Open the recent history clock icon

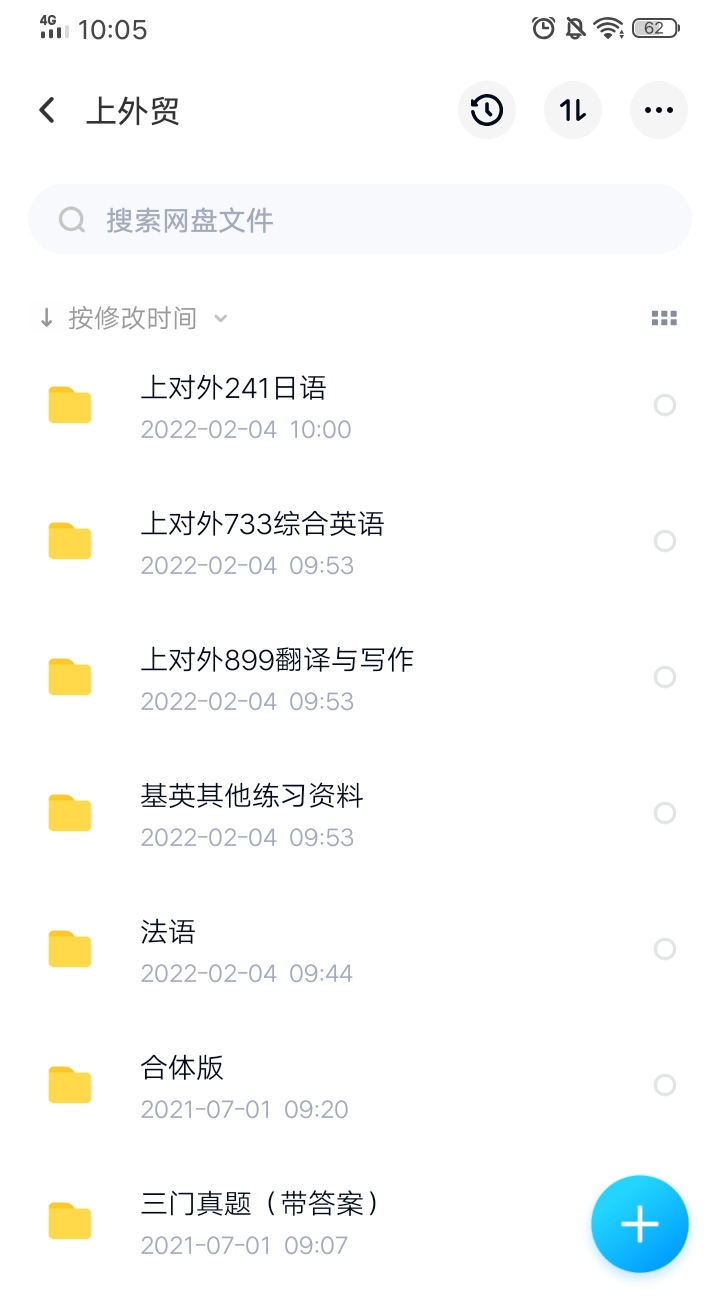[487, 110]
